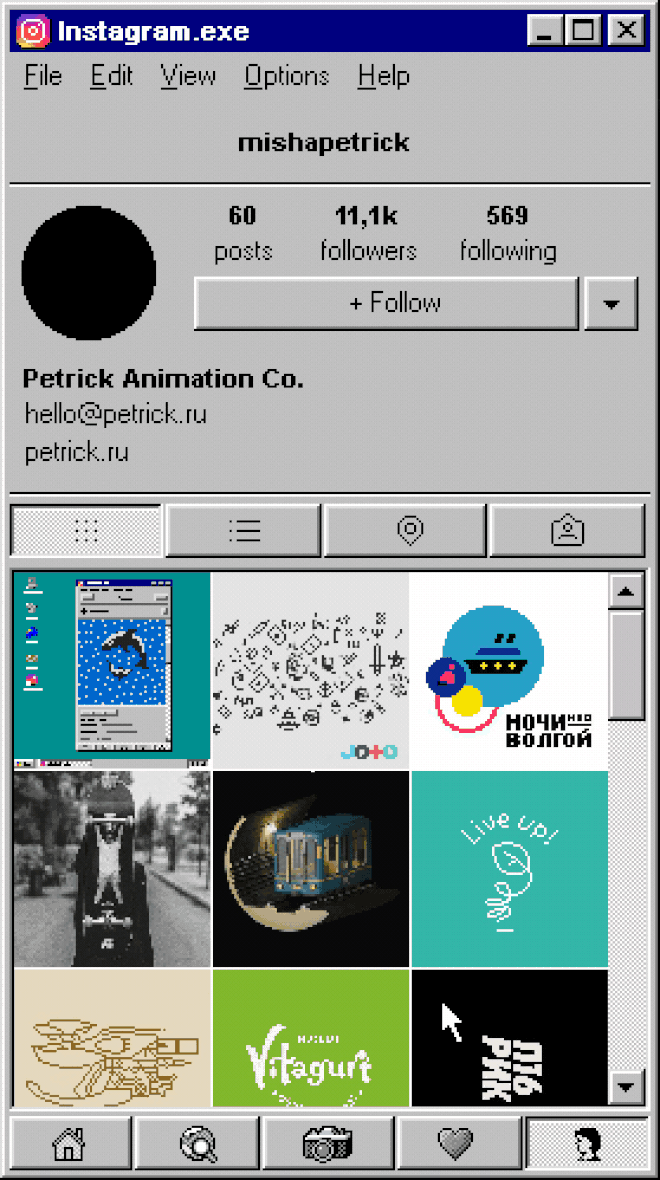Minimize the Instagram.exe window
660x1180 pixels.
tap(544, 31)
